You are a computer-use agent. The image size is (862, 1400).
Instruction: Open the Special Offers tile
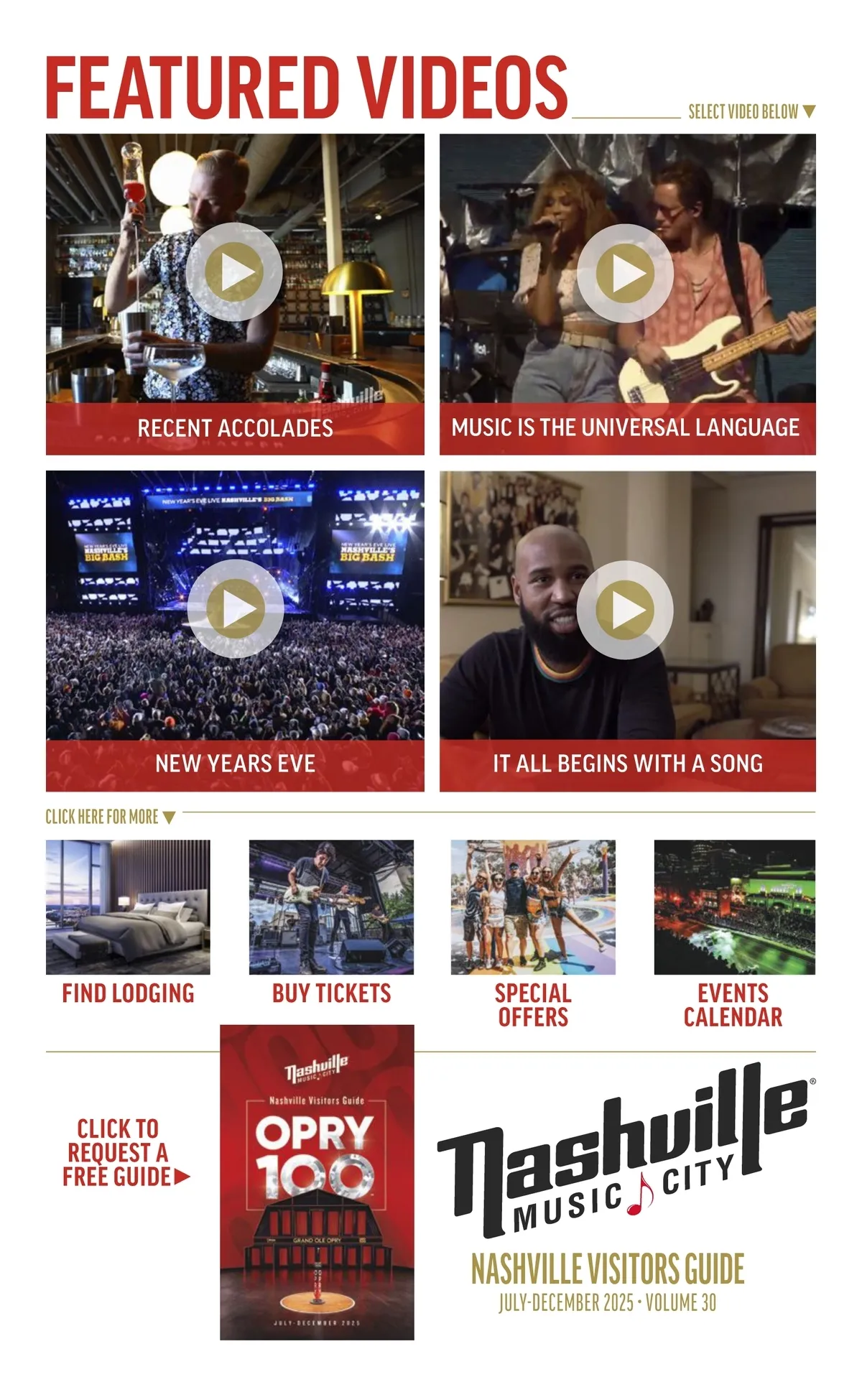click(533, 935)
